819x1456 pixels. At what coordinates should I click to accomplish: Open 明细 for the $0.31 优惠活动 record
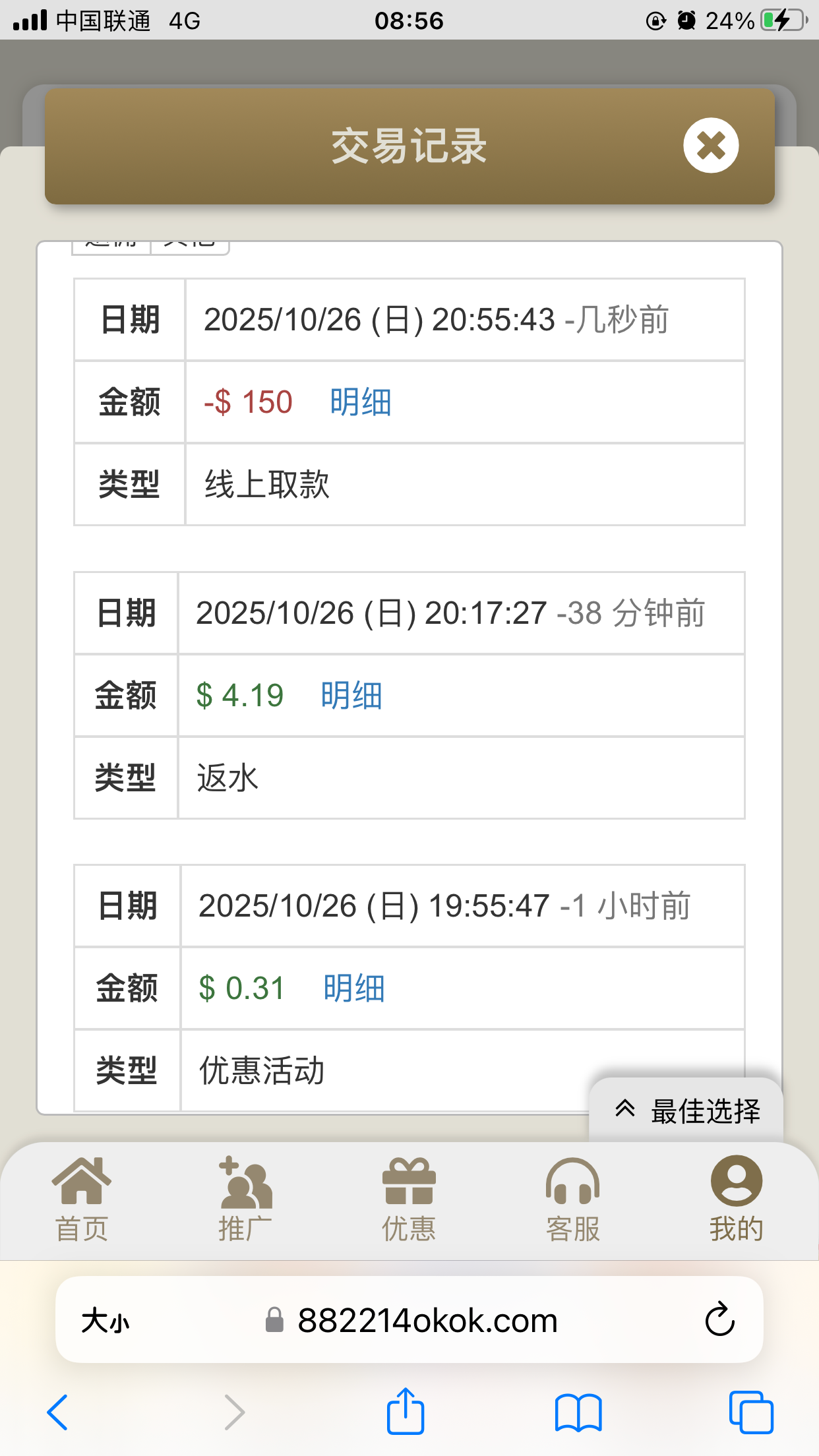(354, 988)
